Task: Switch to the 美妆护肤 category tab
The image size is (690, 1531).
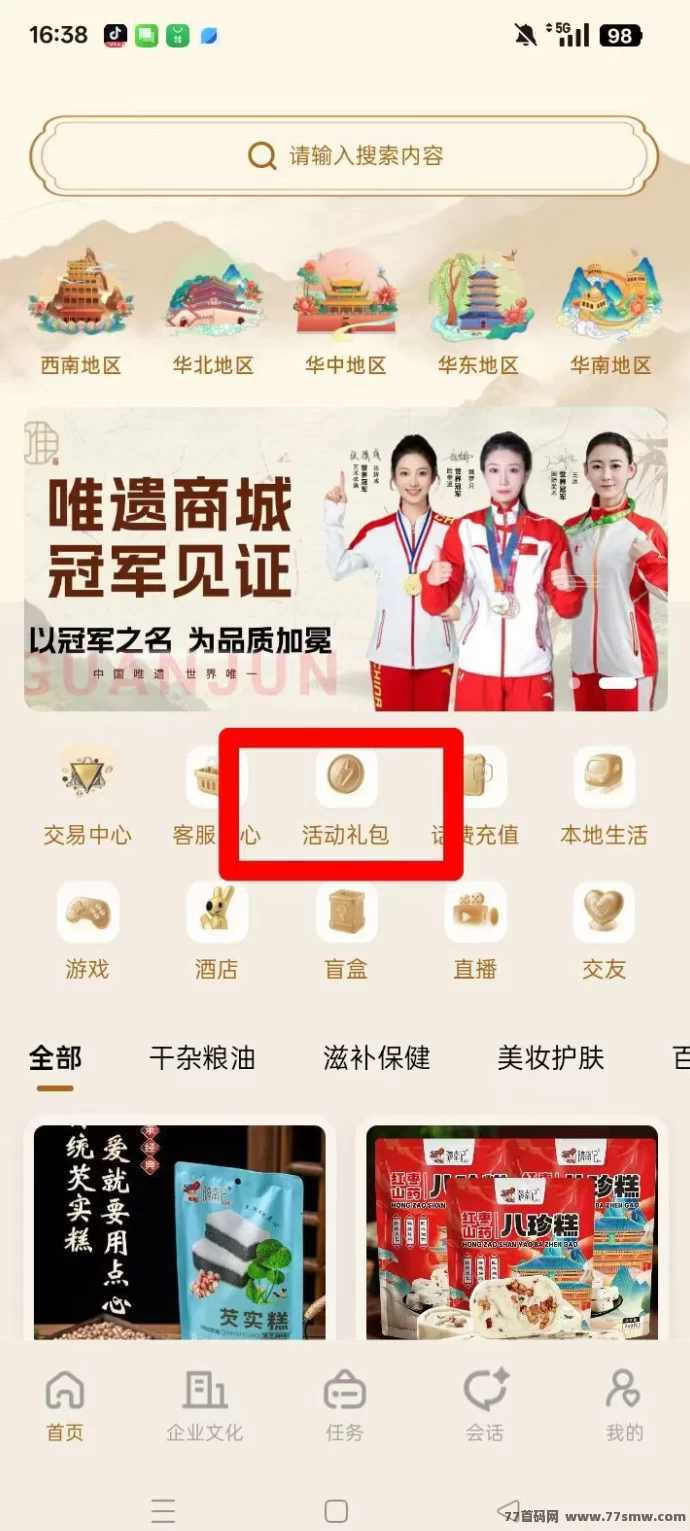Action: tap(551, 1058)
